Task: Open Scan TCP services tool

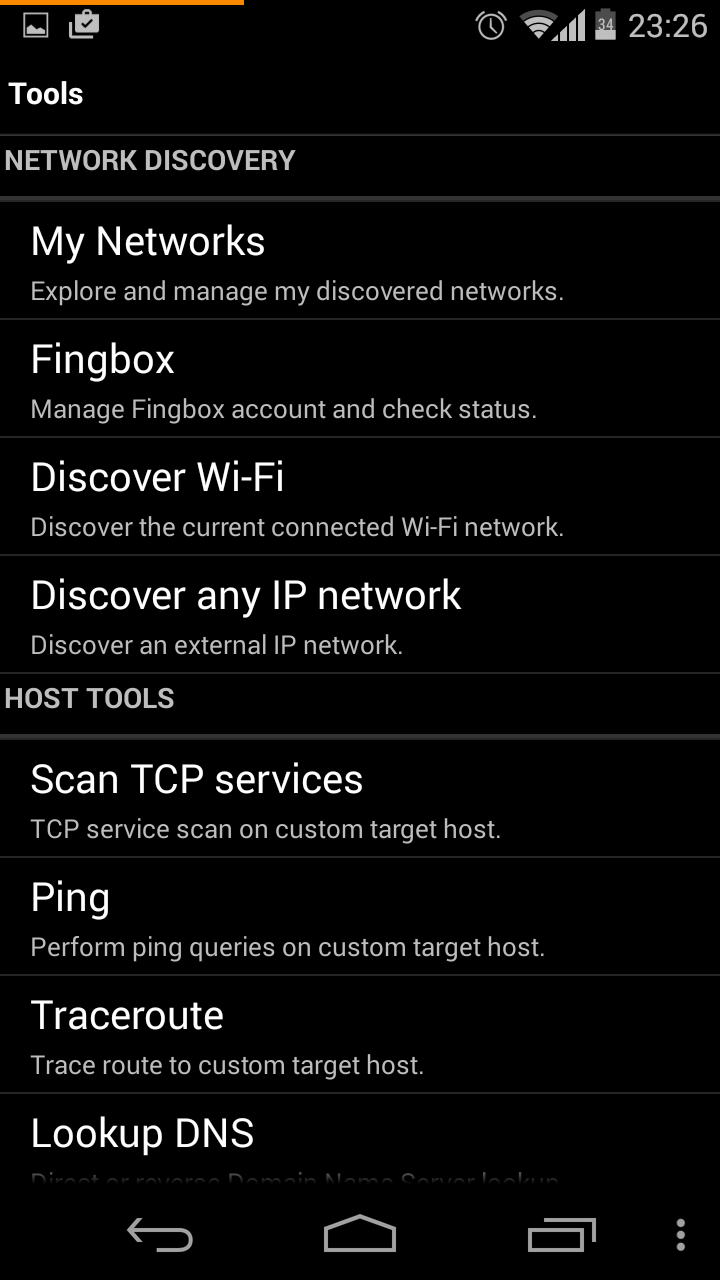Action: [360, 800]
